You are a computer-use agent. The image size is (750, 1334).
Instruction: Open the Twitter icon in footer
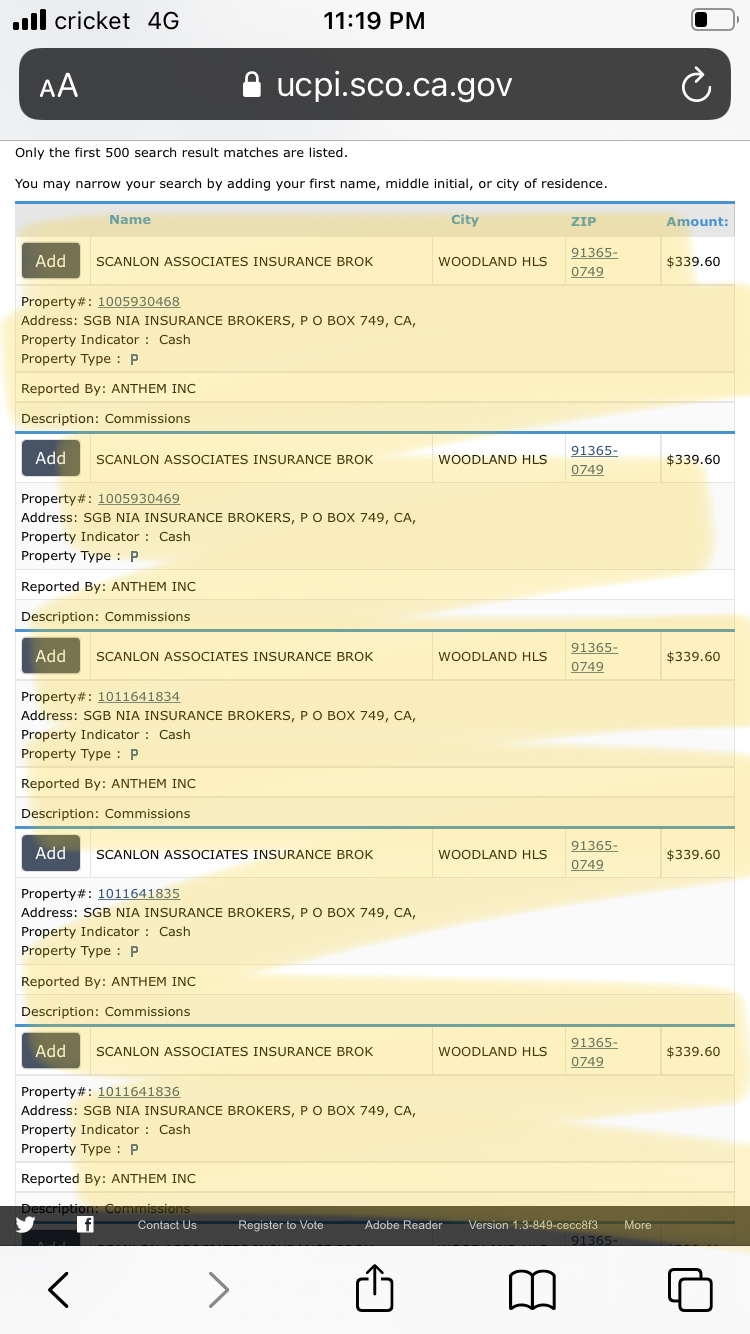click(25, 1225)
